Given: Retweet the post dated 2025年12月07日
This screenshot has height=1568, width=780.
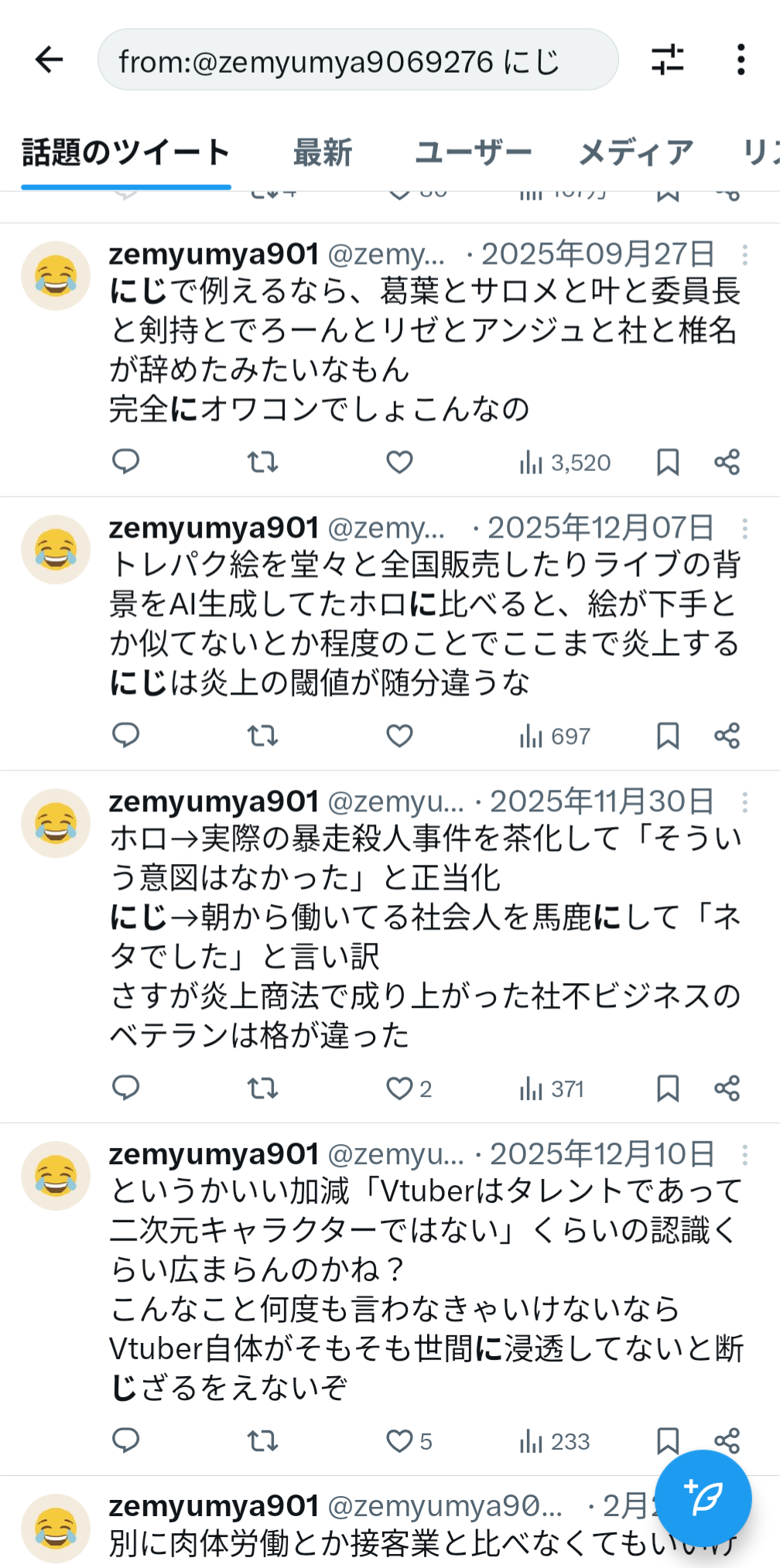Looking at the screenshot, I should [x=262, y=736].
